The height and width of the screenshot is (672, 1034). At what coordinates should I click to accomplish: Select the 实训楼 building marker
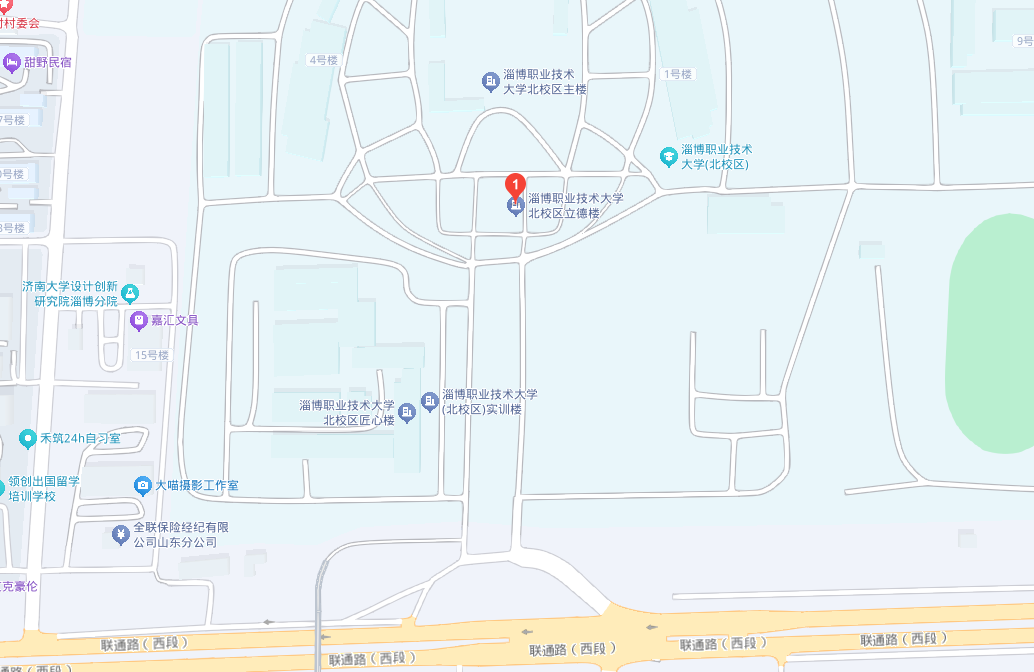[429, 401]
